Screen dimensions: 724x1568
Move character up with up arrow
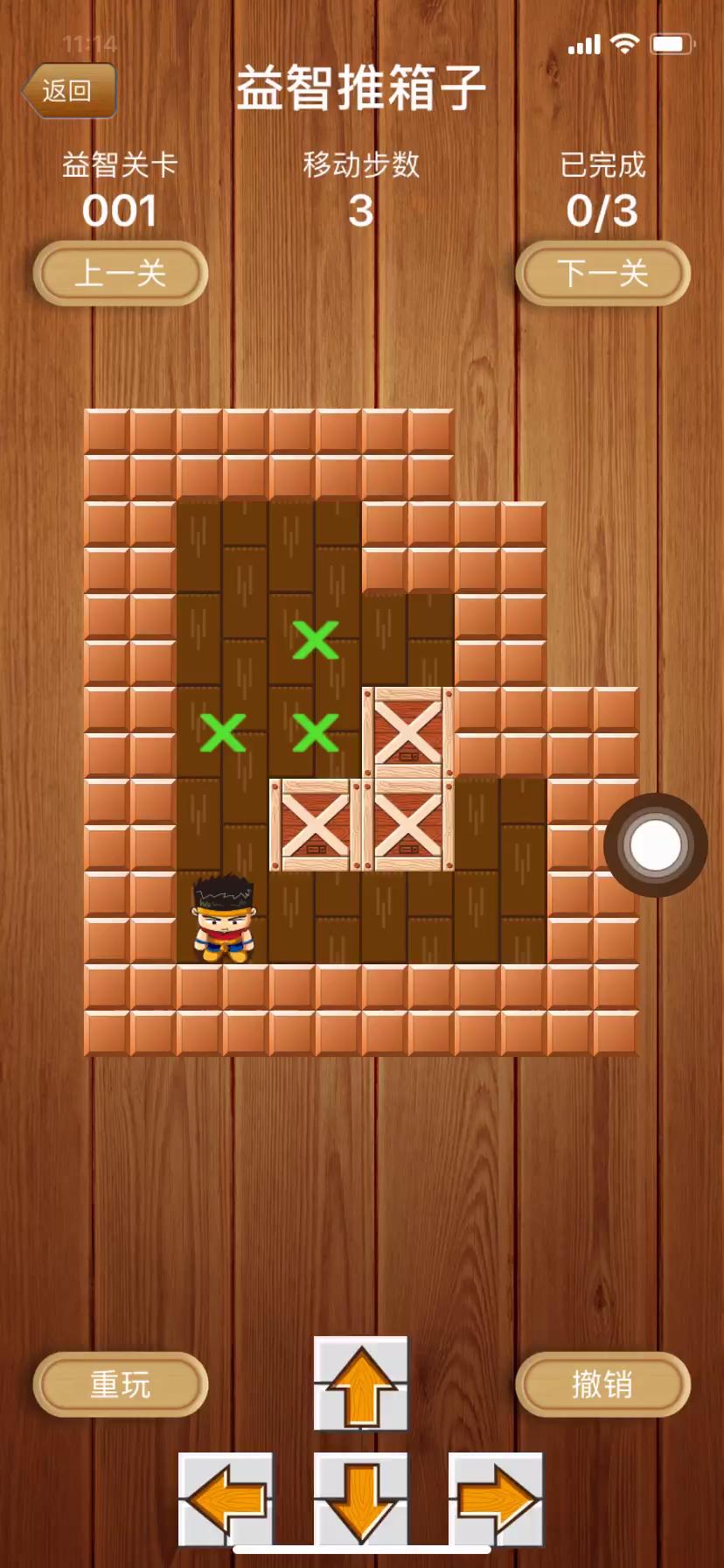tap(361, 1384)
